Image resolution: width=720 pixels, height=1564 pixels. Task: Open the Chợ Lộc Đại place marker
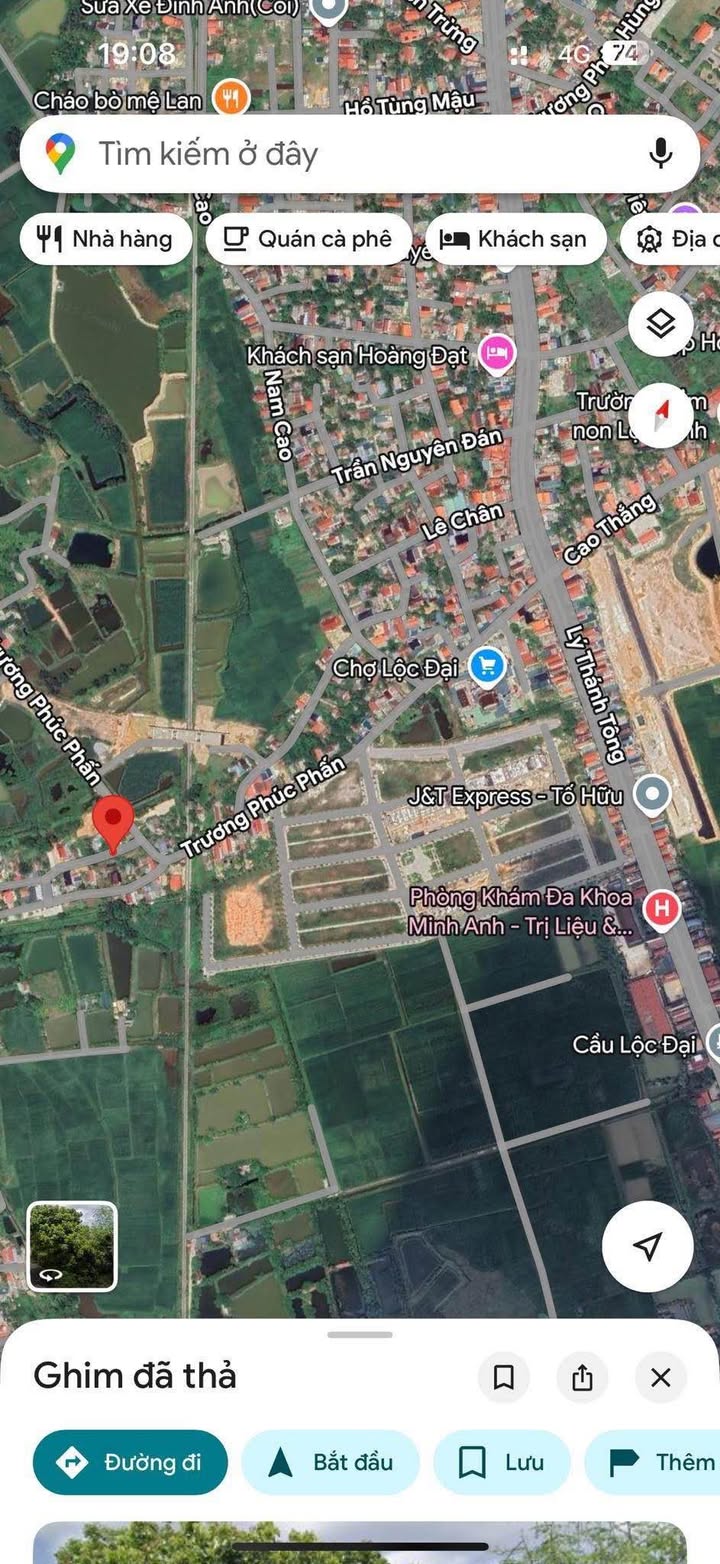click(x=487, y=666)
